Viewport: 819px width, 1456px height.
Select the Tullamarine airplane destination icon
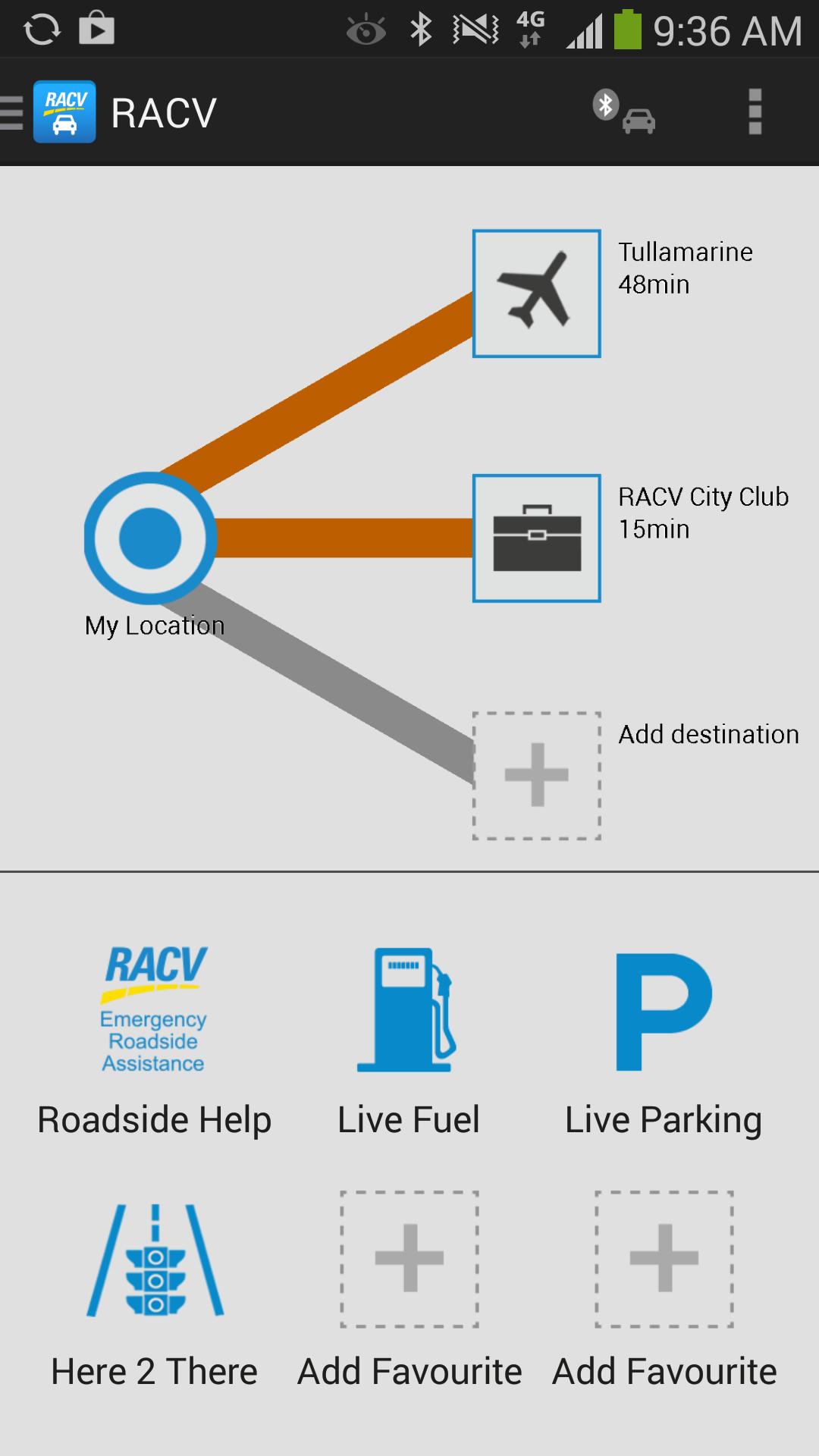tap(536, 293)
